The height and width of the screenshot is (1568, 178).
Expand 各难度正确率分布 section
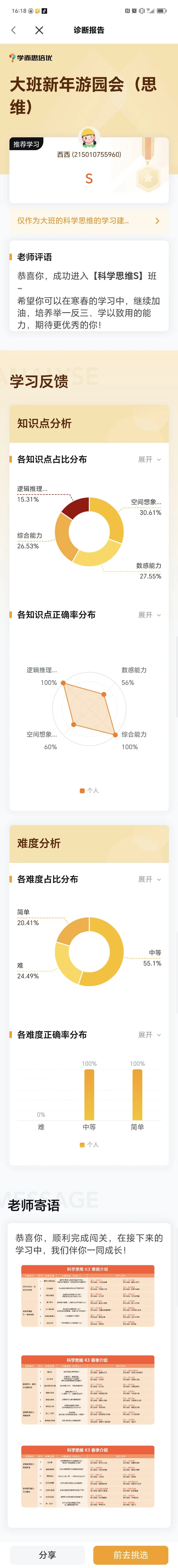click(149, 1035)
